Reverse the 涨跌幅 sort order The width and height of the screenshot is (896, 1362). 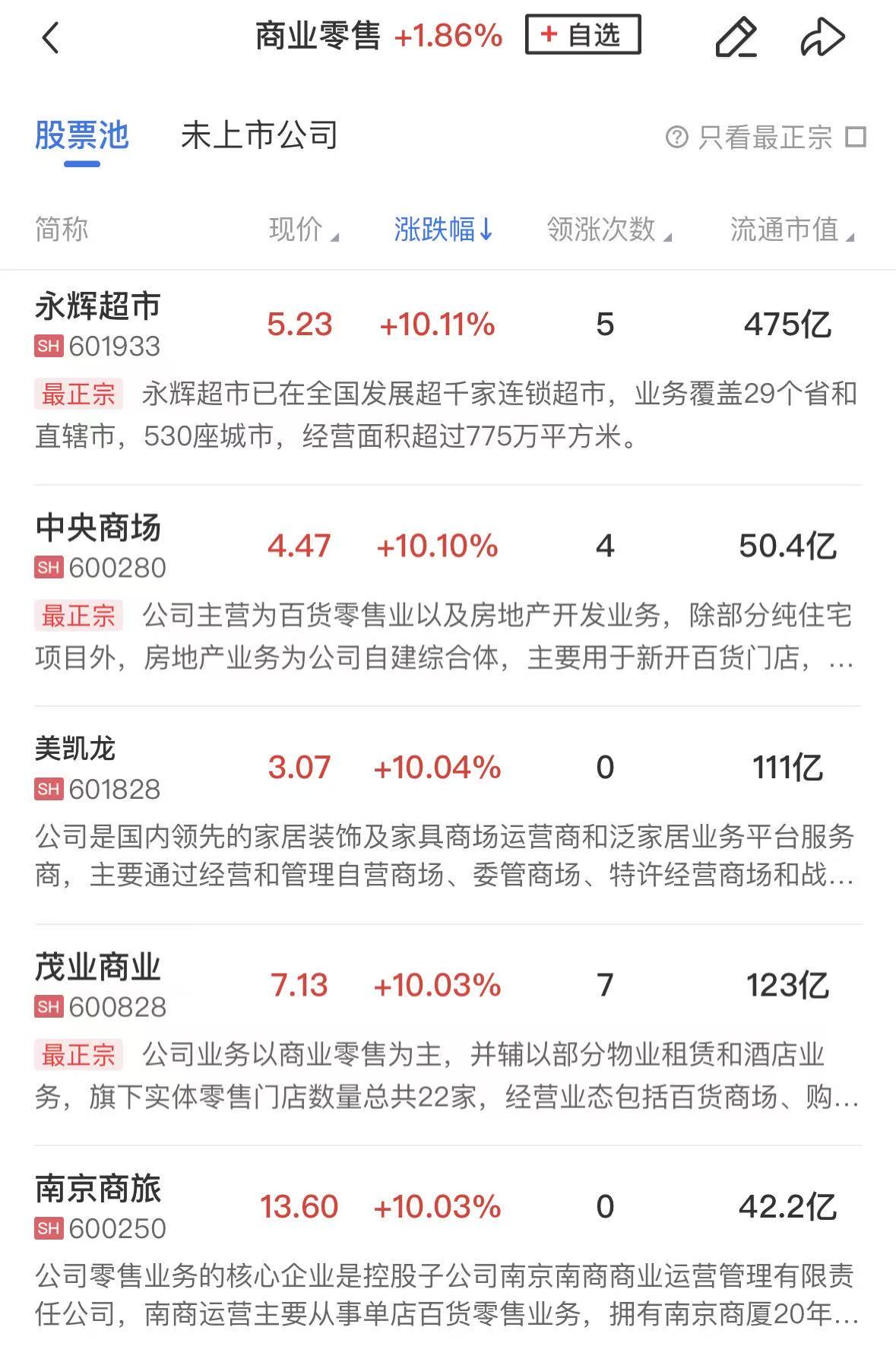[x=443, y=230]
